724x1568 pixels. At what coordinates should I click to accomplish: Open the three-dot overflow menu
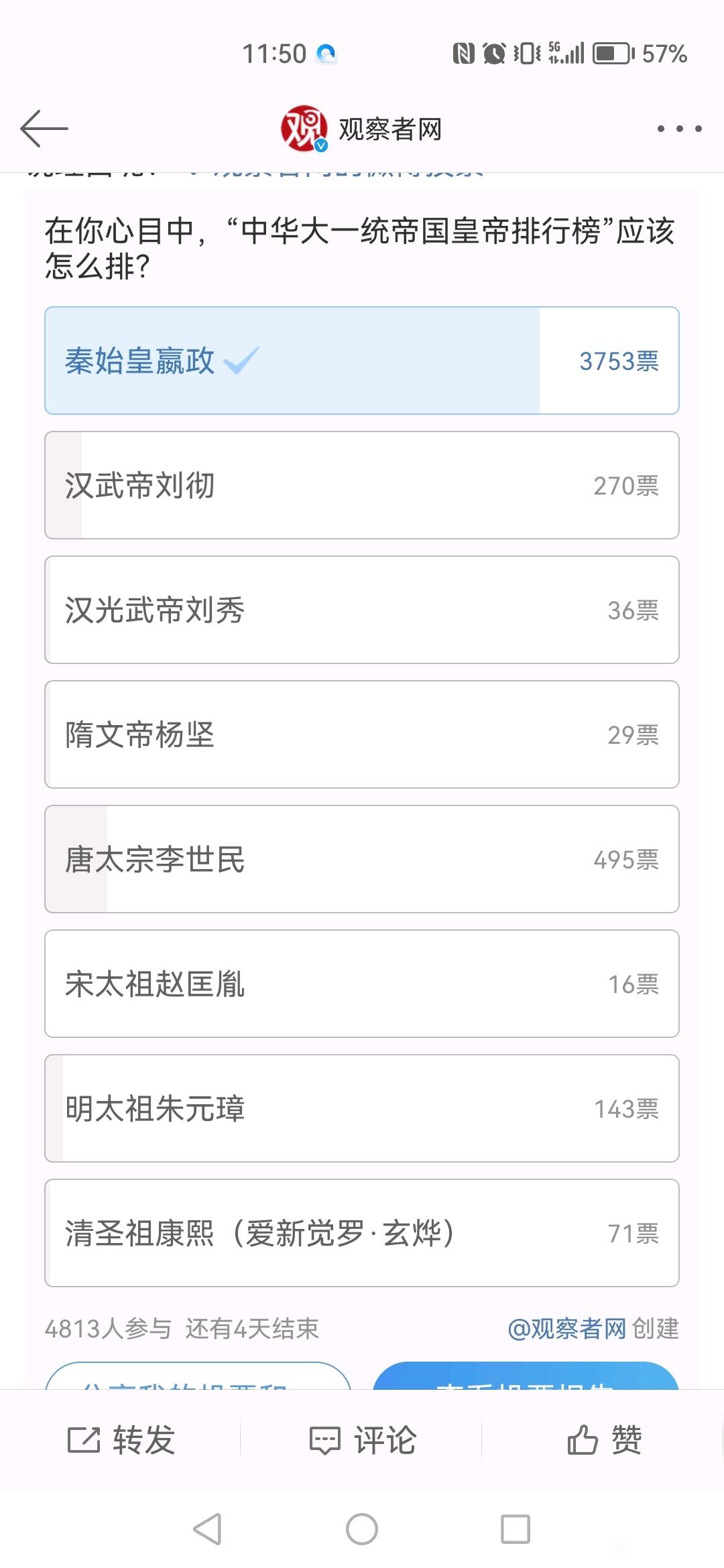click(679, 129)
